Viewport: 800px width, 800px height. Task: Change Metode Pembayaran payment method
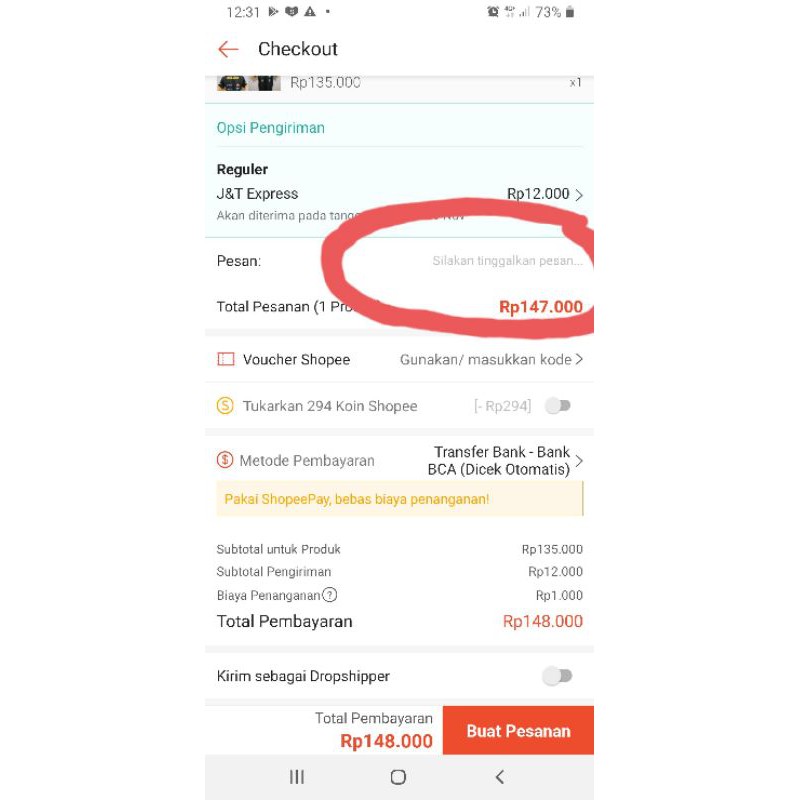tap(502, 461)
